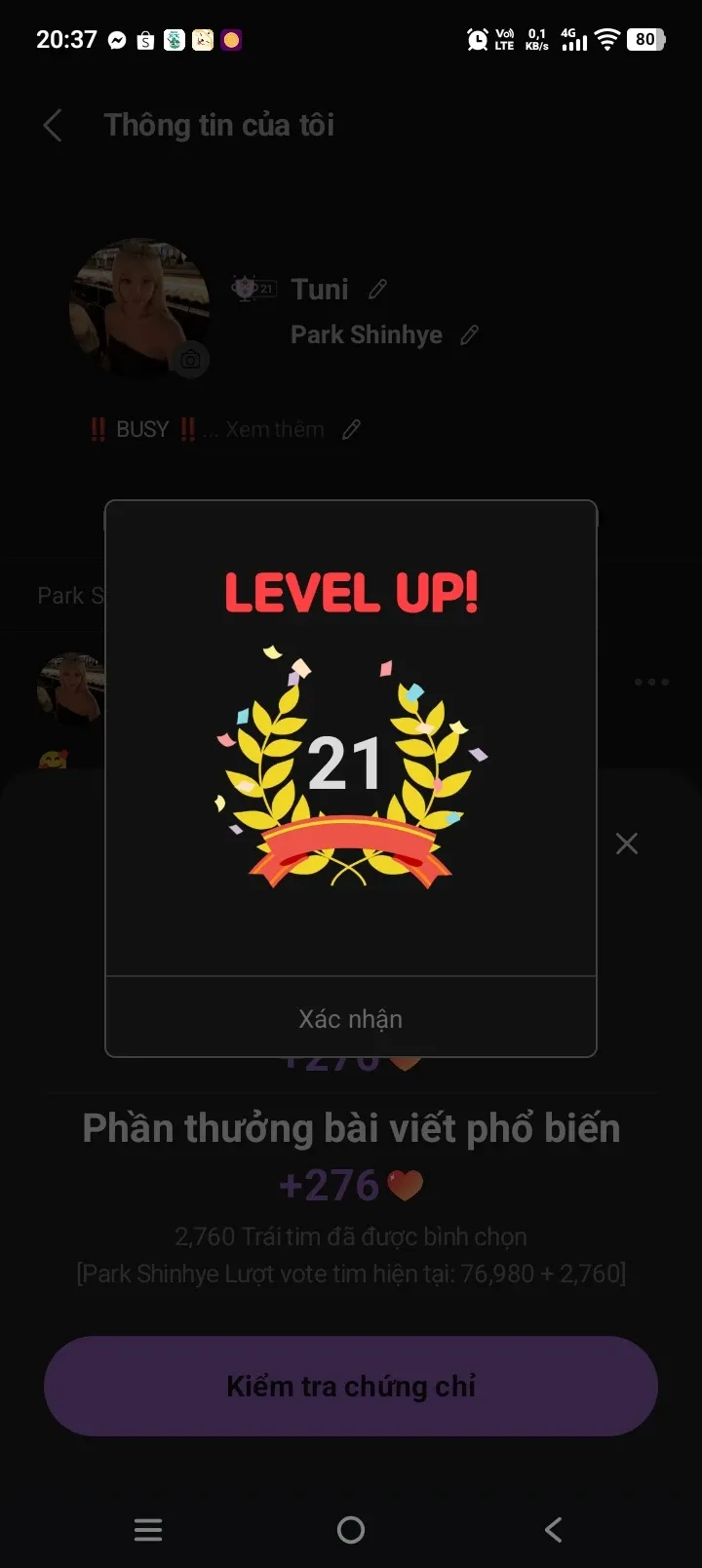Edit the BUSY status message
This screenshot has height=1568, width=702.
click(352, 429)
